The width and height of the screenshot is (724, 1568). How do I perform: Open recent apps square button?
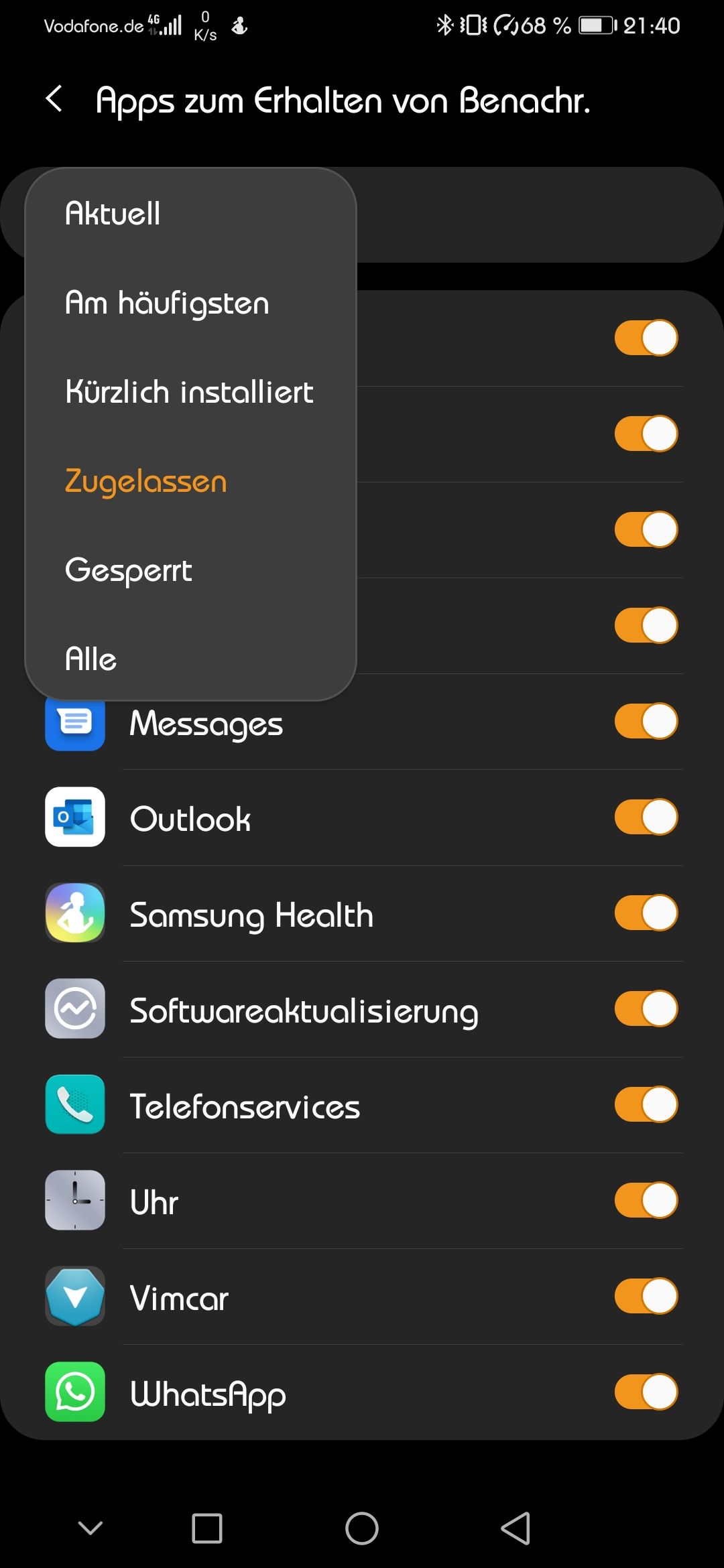click(x=207, y=1528)
